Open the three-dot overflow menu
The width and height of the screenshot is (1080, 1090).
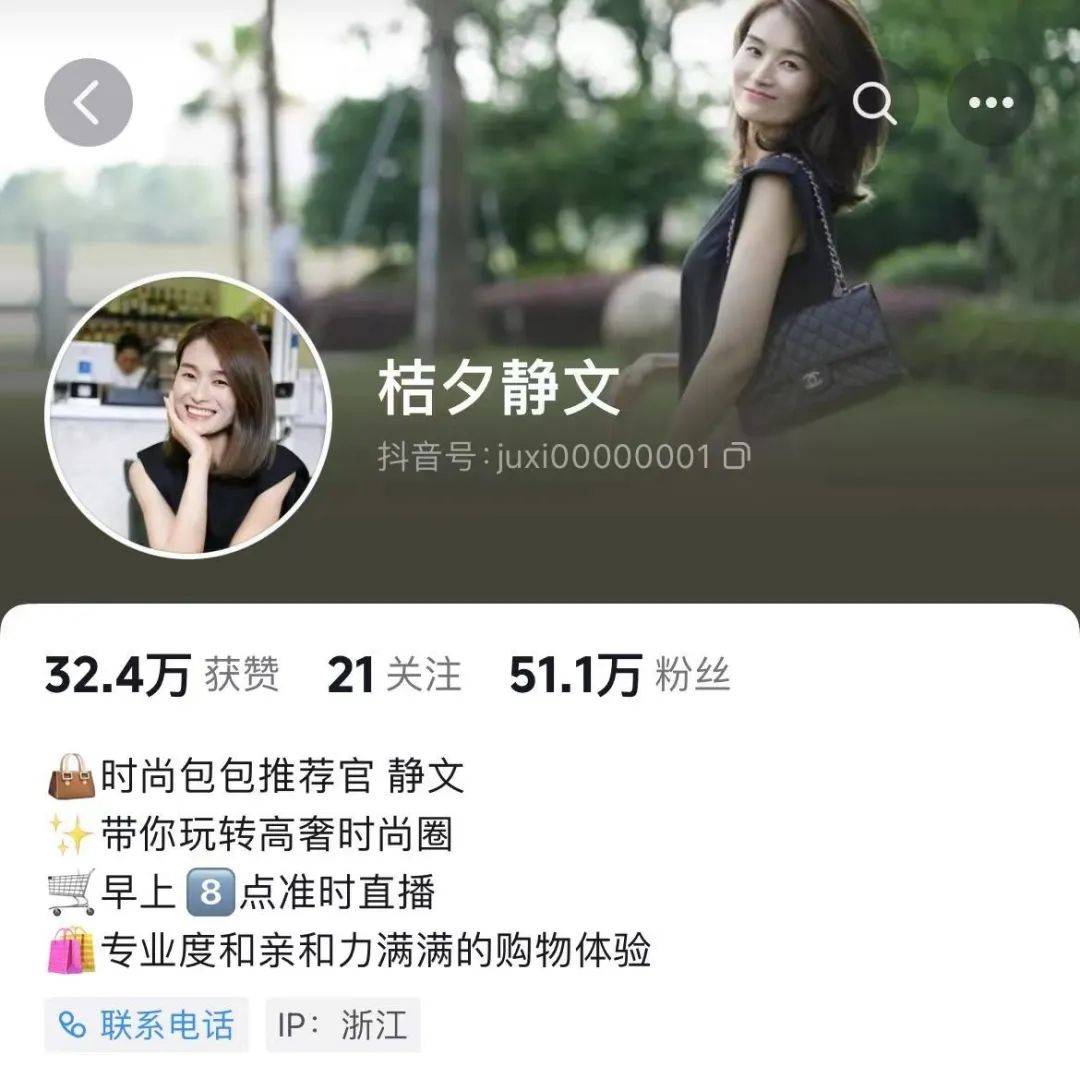(x=990, y=103)
